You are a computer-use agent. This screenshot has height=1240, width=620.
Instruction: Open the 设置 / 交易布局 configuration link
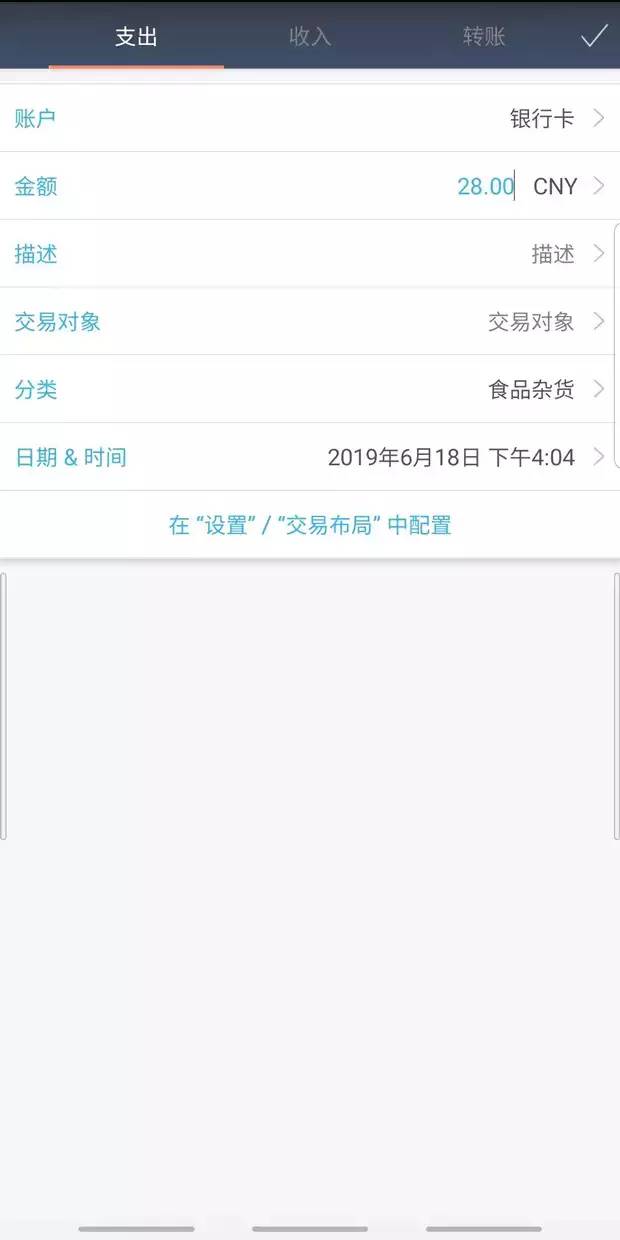click(310, 525)
